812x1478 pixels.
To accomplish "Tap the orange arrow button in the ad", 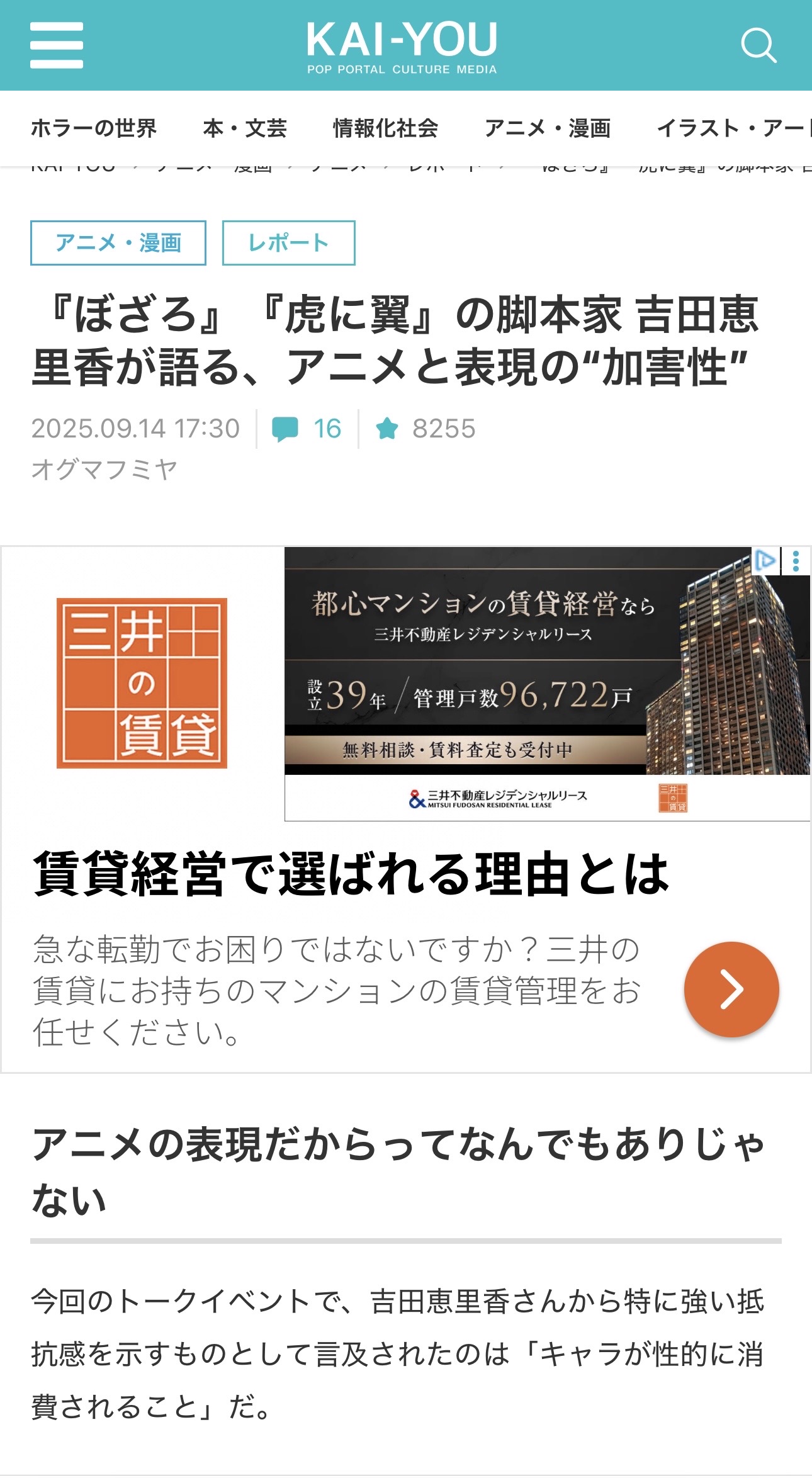I will click(x=731, y=989).
